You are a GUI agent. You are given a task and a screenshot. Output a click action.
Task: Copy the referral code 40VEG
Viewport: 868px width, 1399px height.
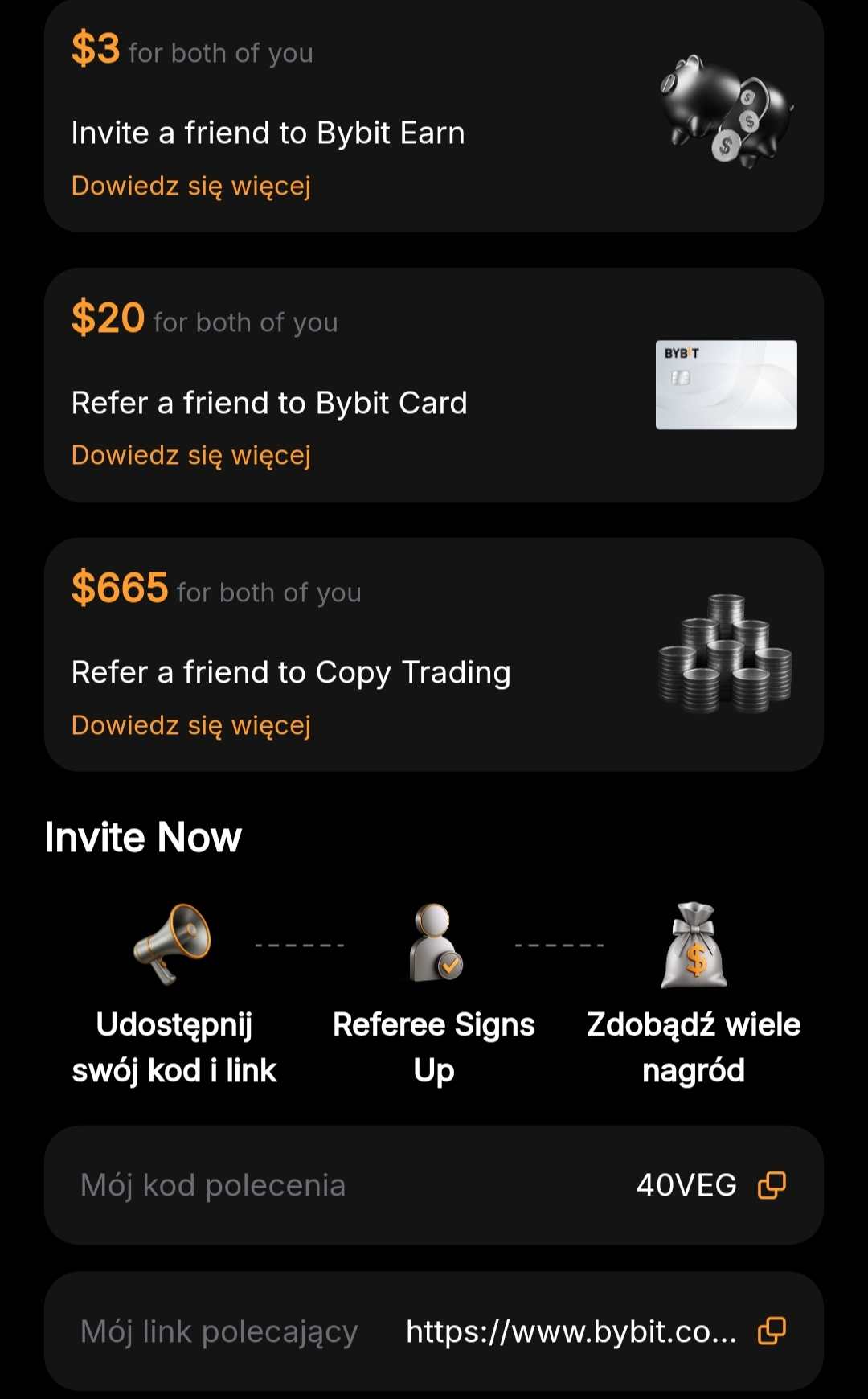tap(772, 1185)
